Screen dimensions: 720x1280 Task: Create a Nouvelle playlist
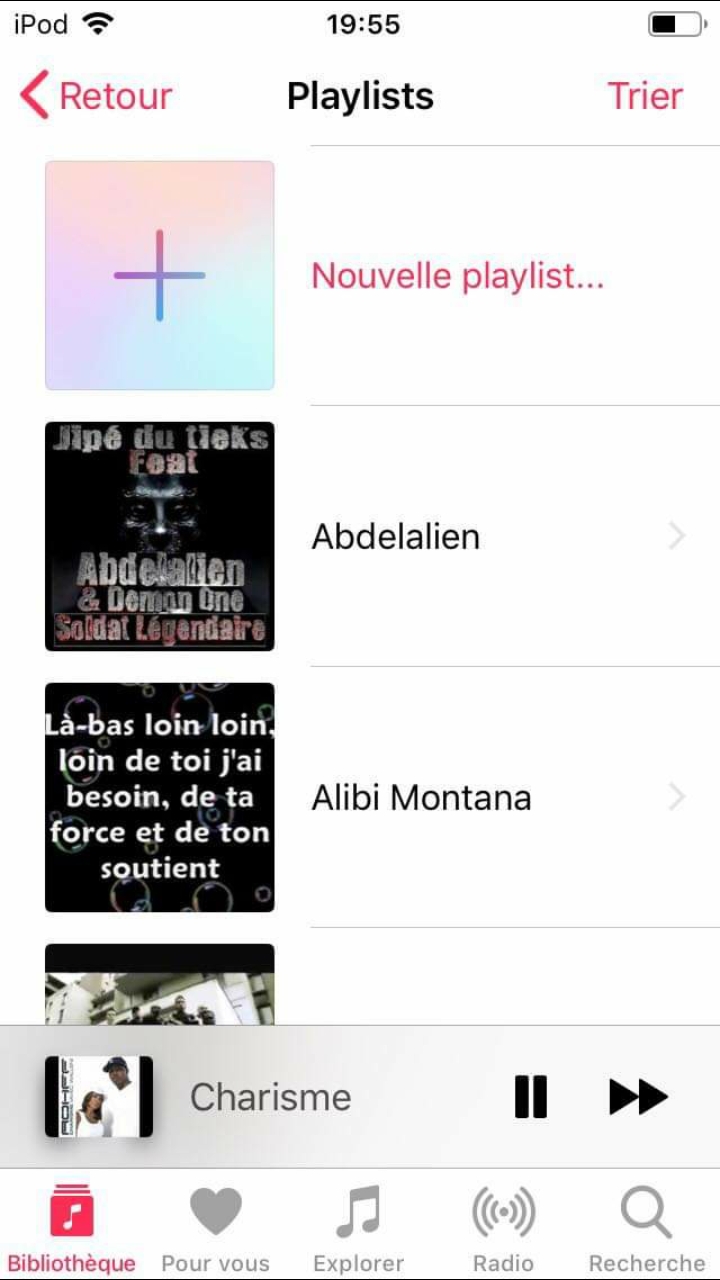[457, 276]
